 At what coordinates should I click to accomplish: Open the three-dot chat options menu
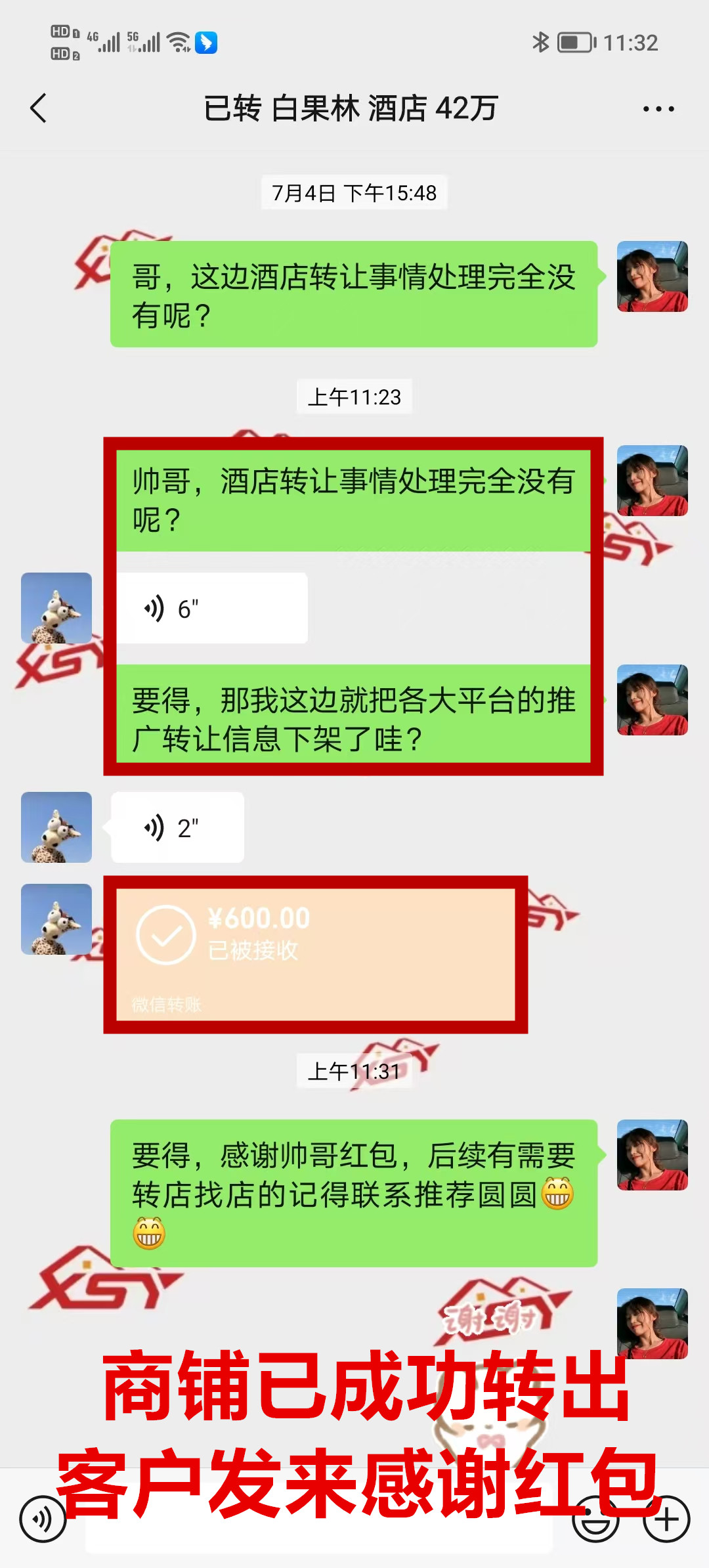pos(658,109)
